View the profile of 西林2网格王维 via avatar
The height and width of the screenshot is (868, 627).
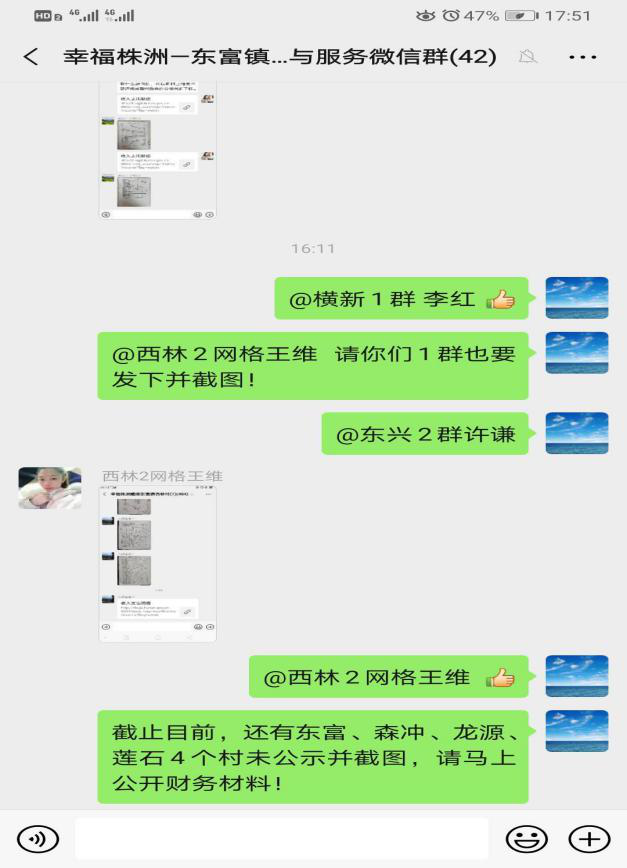pos(50,487)
